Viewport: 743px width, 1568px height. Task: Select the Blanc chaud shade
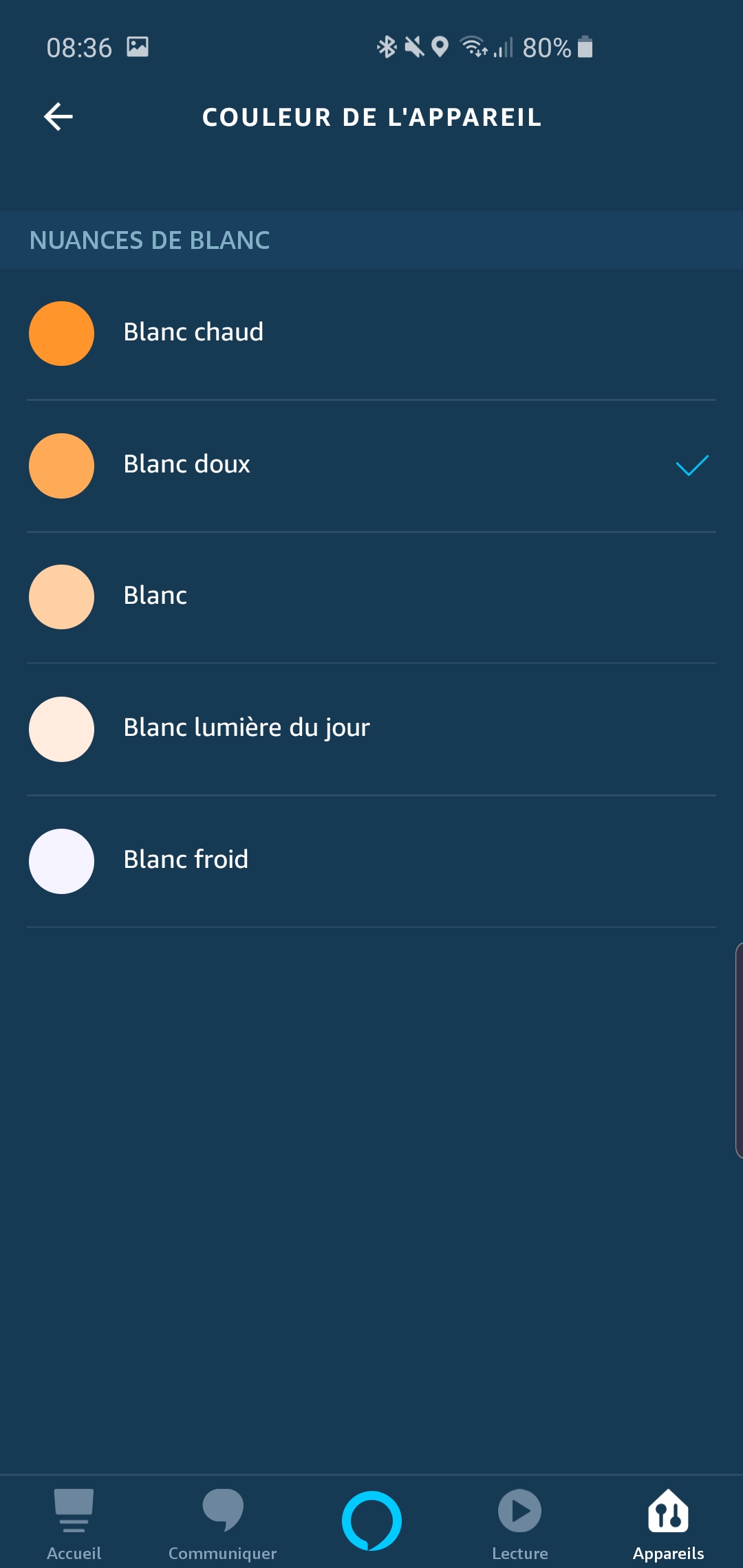click(371, 334)
